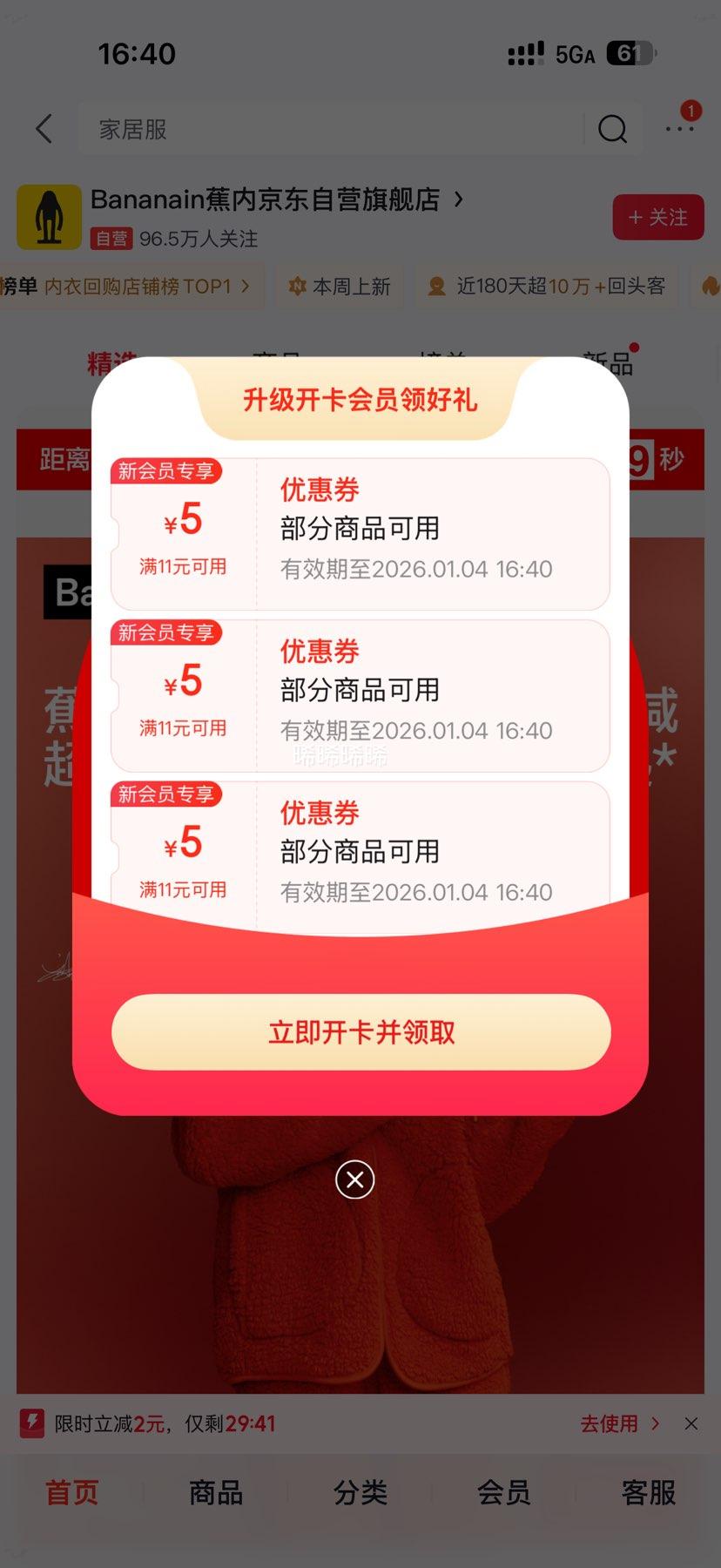Screen dimensions: 721x1568
Task: Tap the 立即开卡并领取 button
Action: pos(360,1032)
